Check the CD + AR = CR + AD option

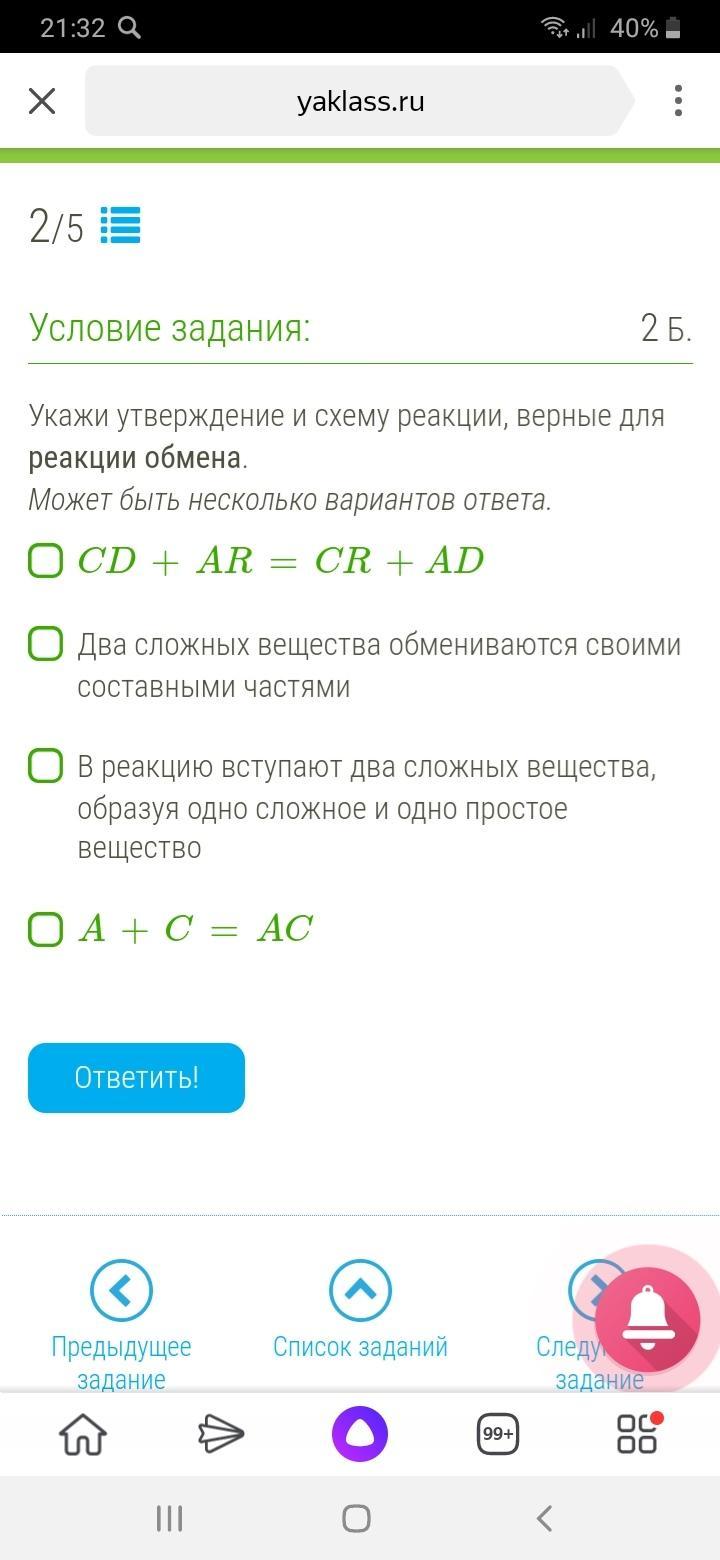click(x=45, y=560)
